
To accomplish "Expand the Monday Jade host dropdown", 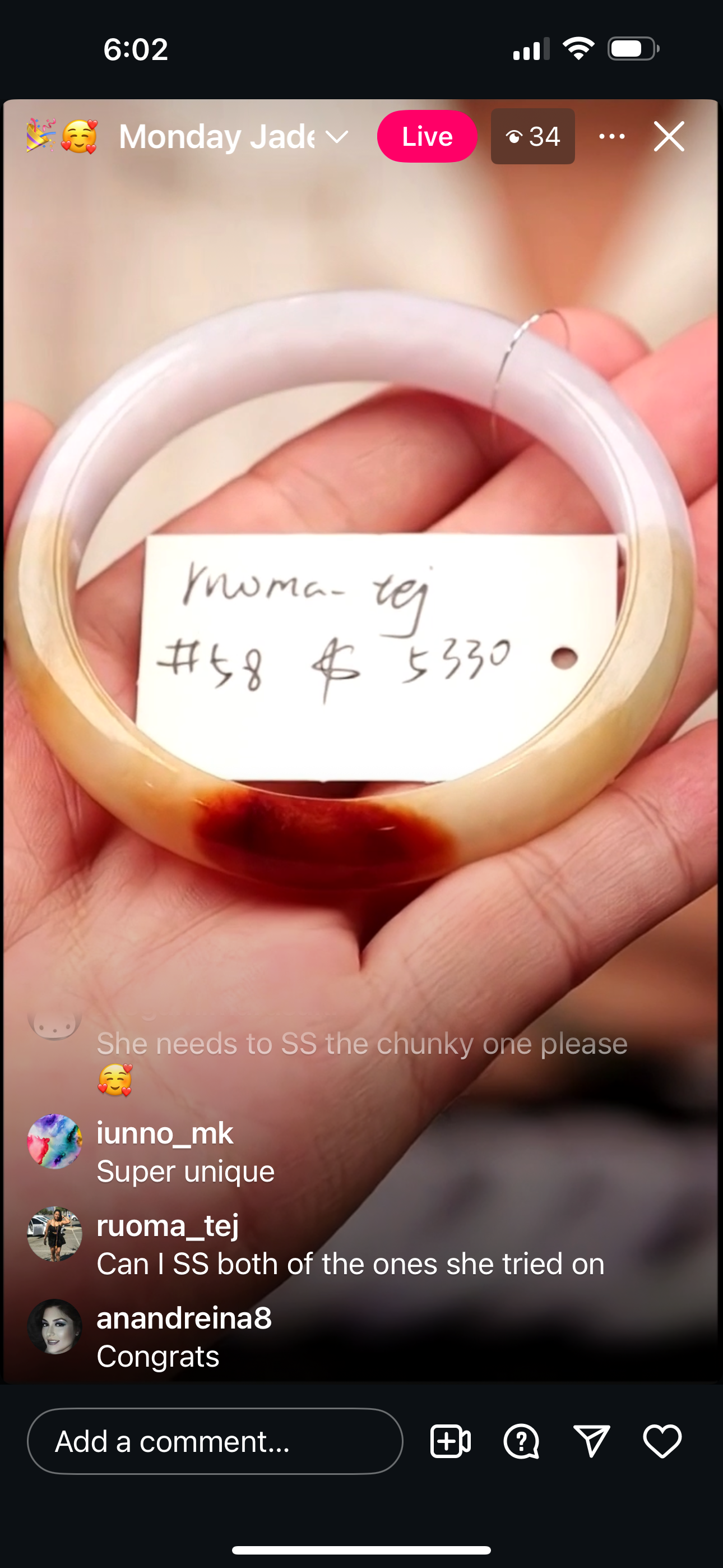I will tap(336, 136).
